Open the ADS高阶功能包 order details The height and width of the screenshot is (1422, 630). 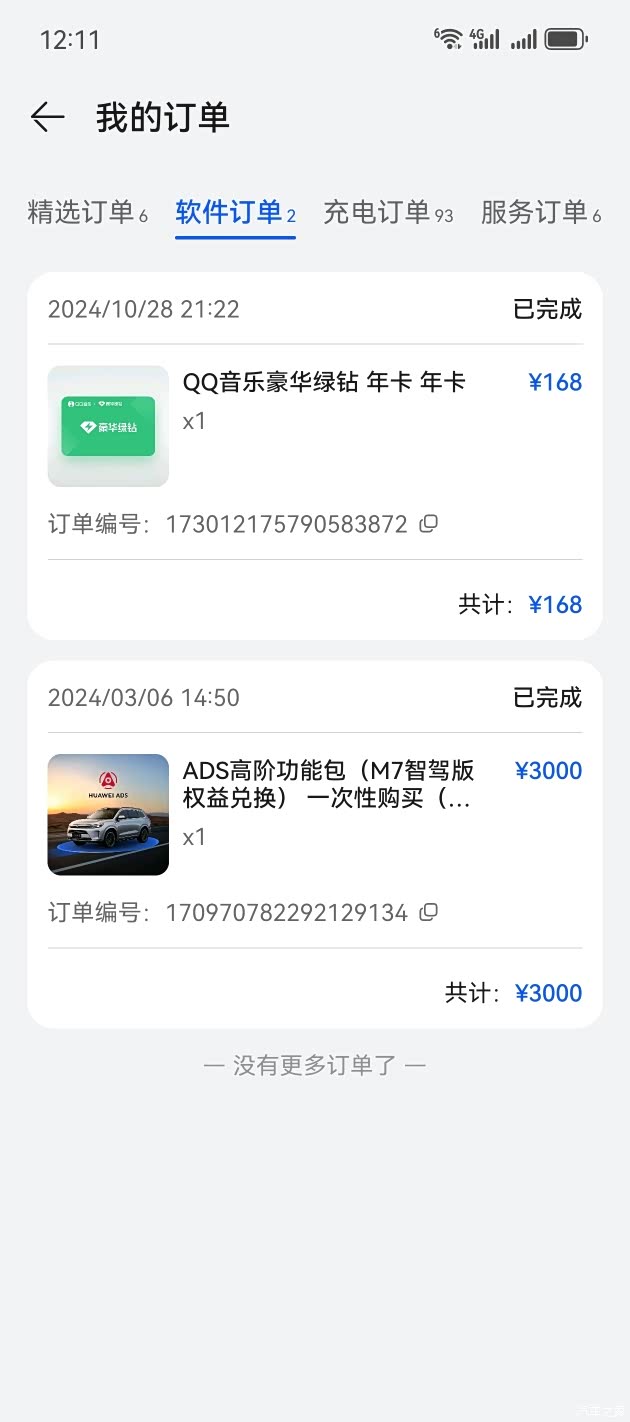(327, 784)
